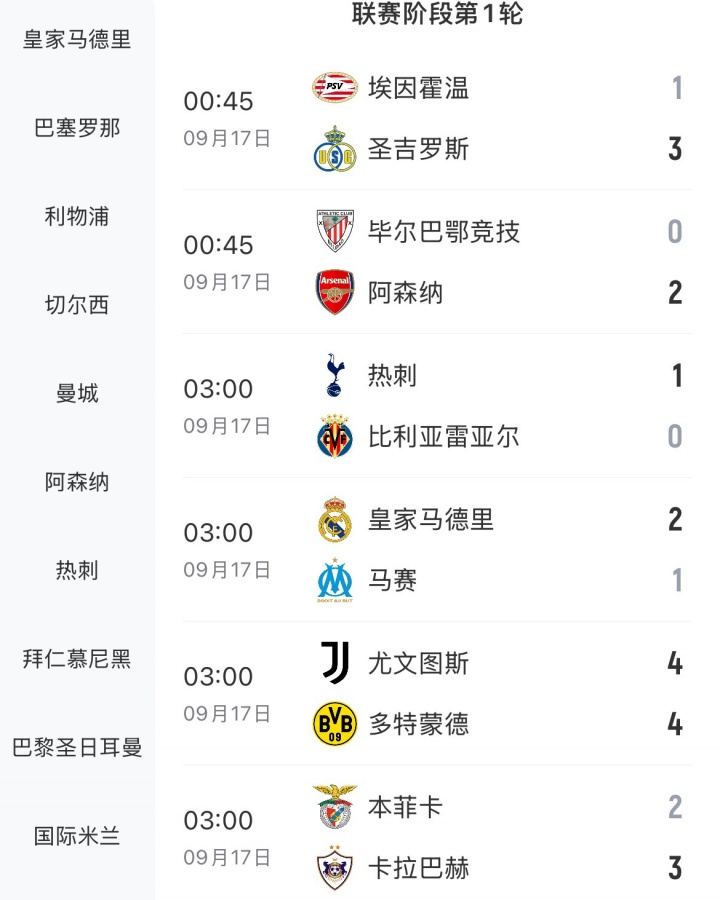The width and height of the screenshot is (720, 900).
Task: Switch to 阿森纳 in the team sidebar
Action: [77, 482]
